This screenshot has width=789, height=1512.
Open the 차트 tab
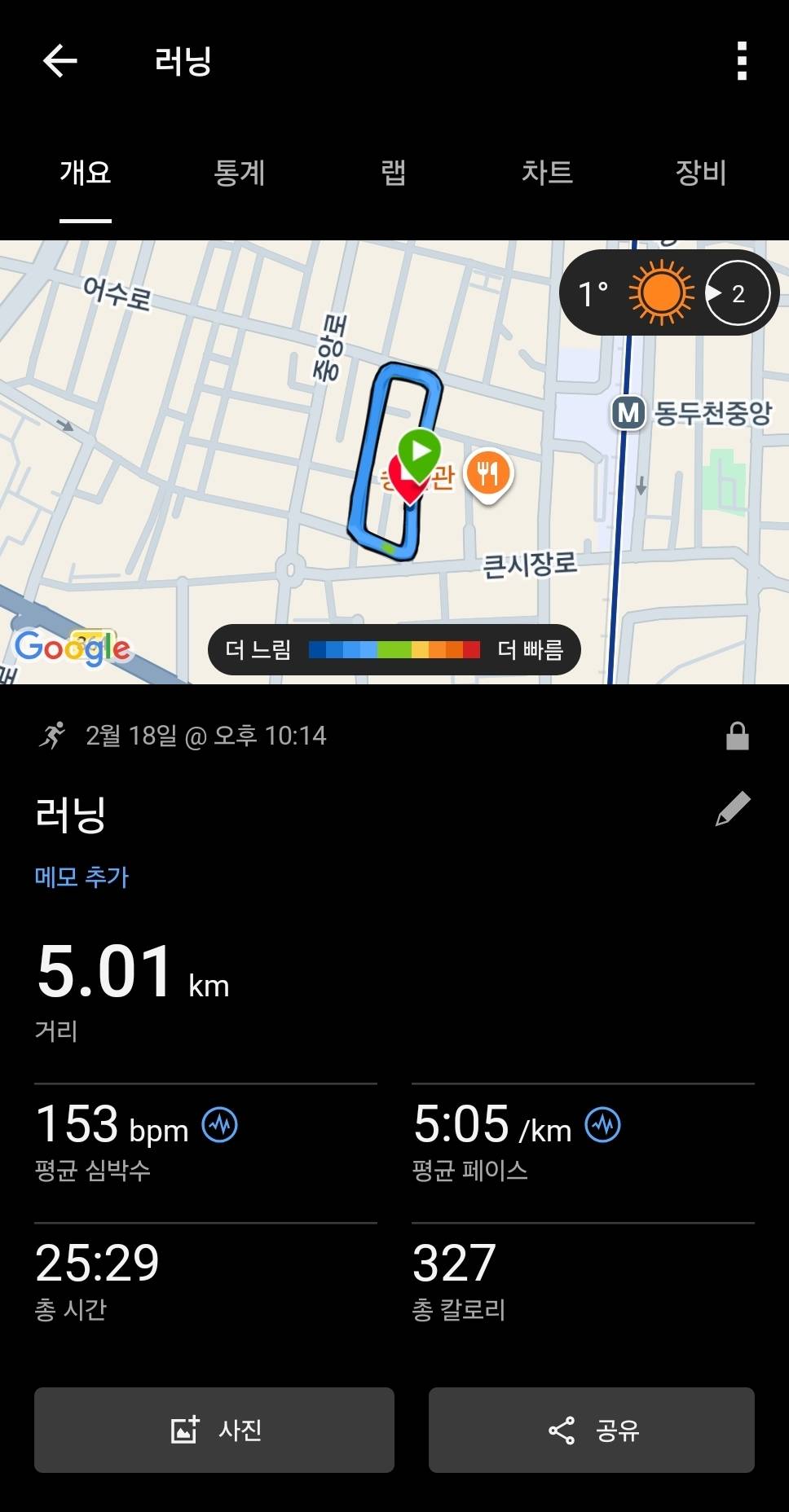[x=548, y=174]
